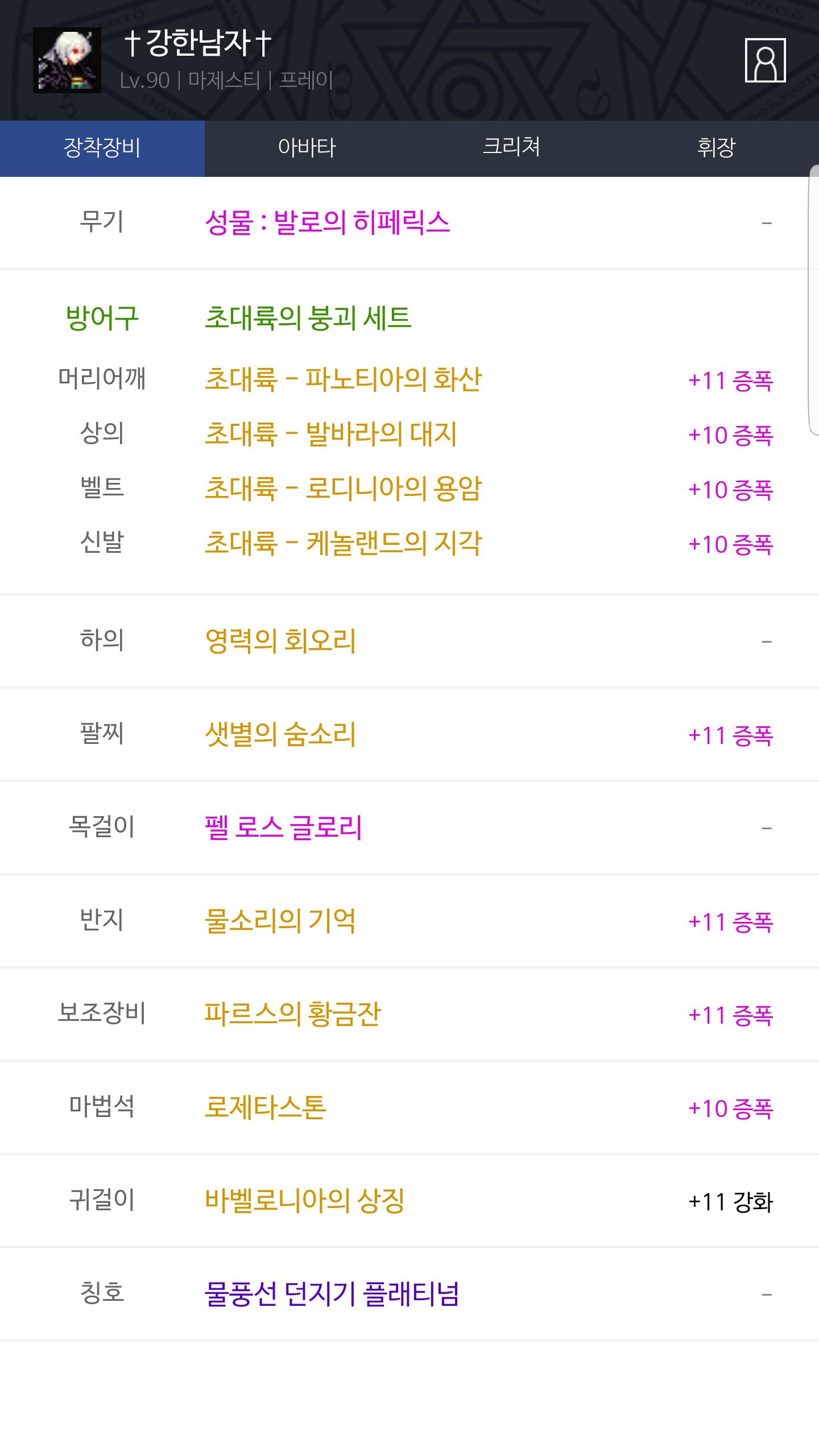View 영력의 회오리 item details

(x=280, y=641)
